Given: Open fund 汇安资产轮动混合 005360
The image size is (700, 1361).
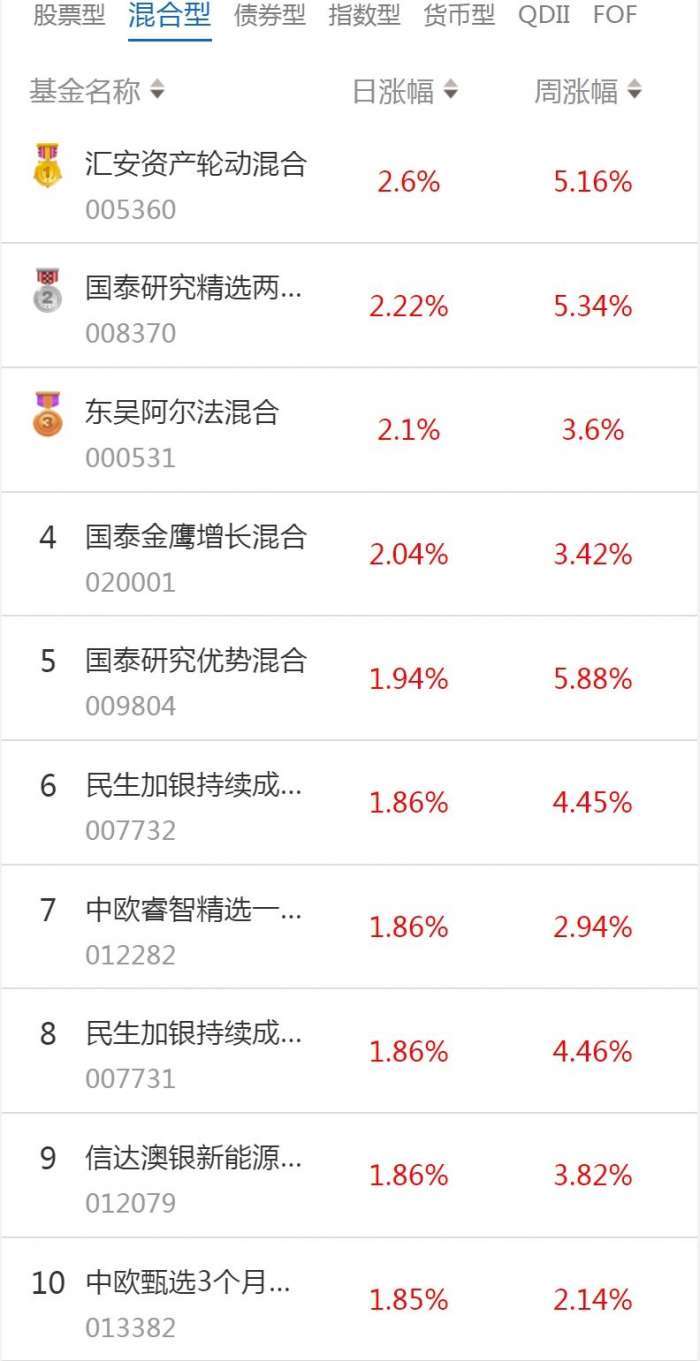Looking at the screenshot, I should 196,182.
